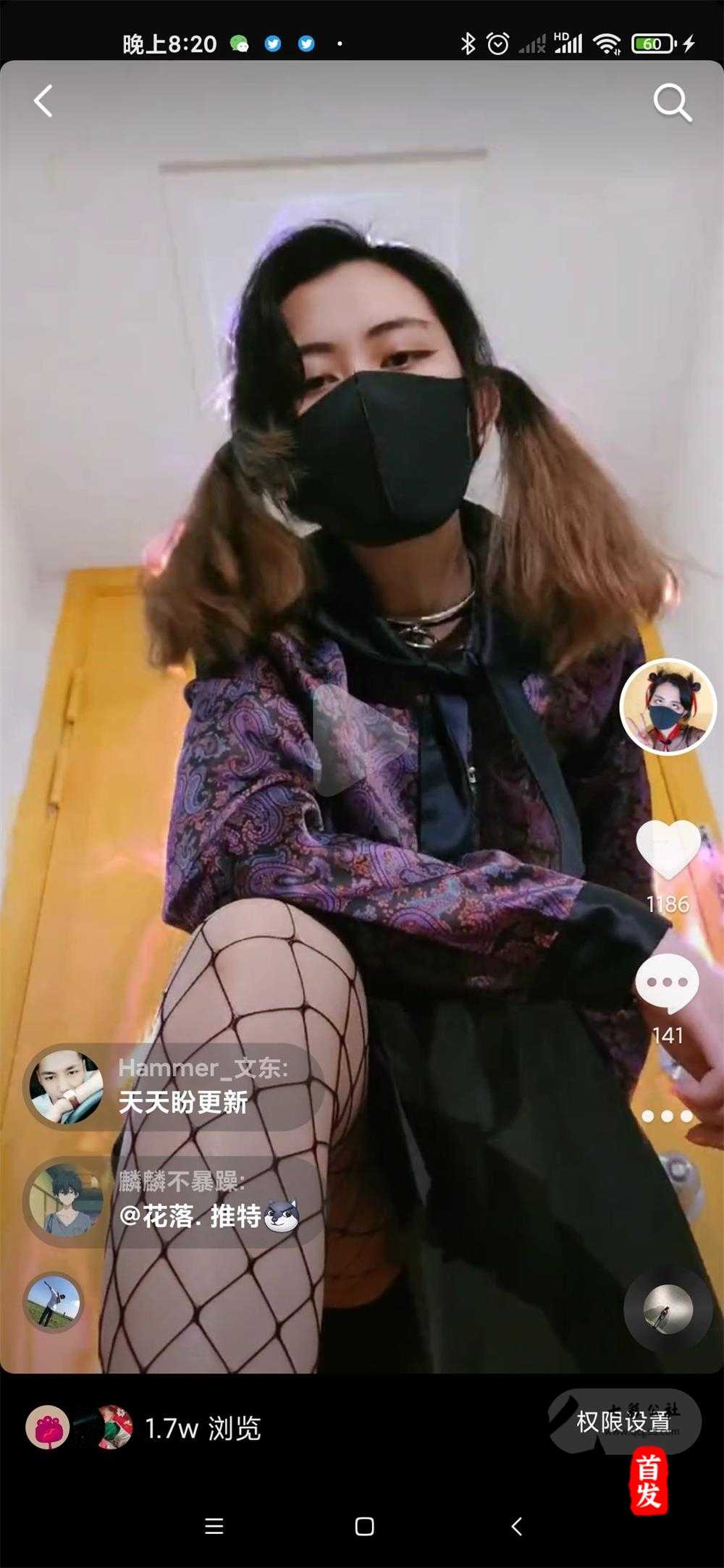Open the small avatar under the comments
Viewport: 724px width, 1568px height.
pos(54,1302)
